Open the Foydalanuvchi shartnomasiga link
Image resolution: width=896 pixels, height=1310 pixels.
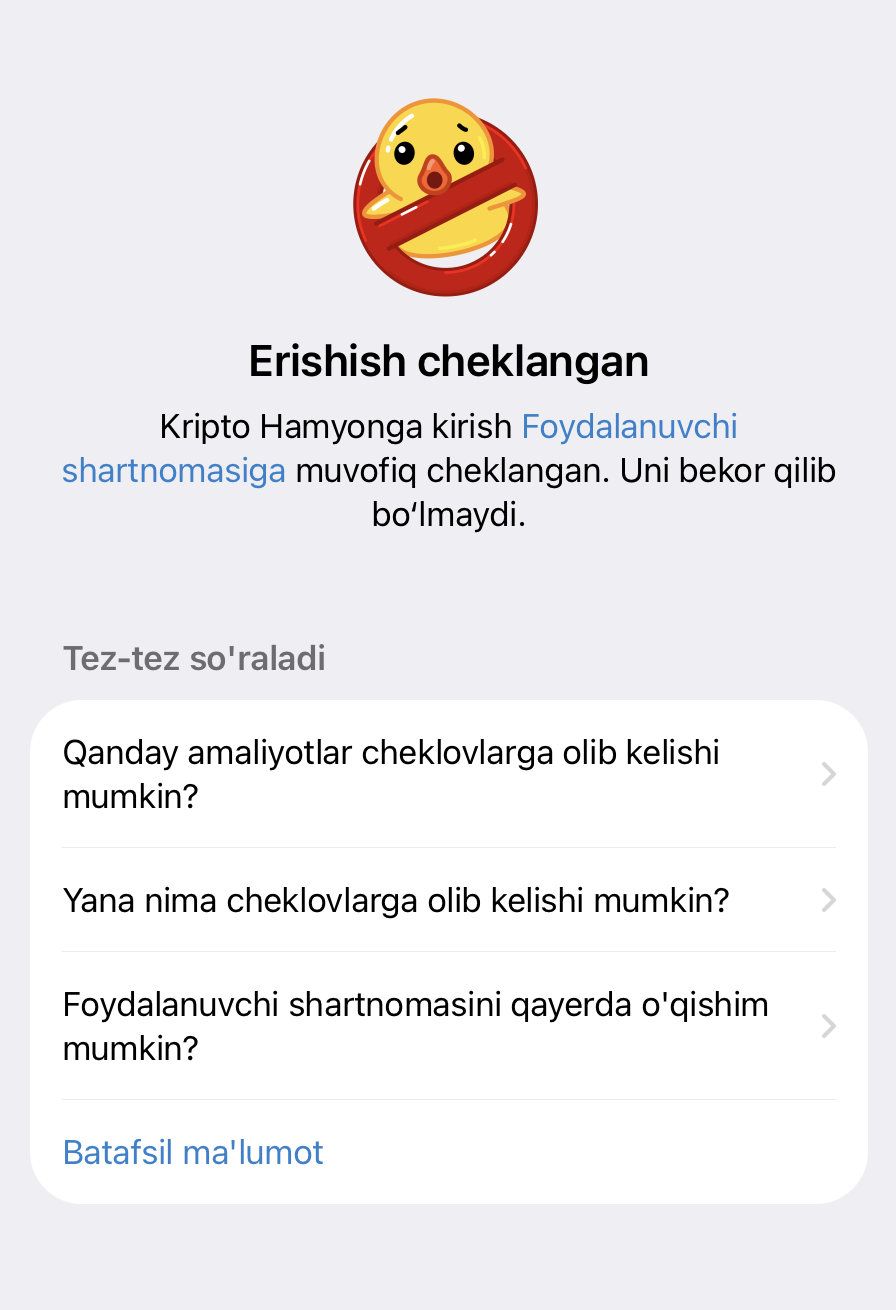tap(629, 427)
